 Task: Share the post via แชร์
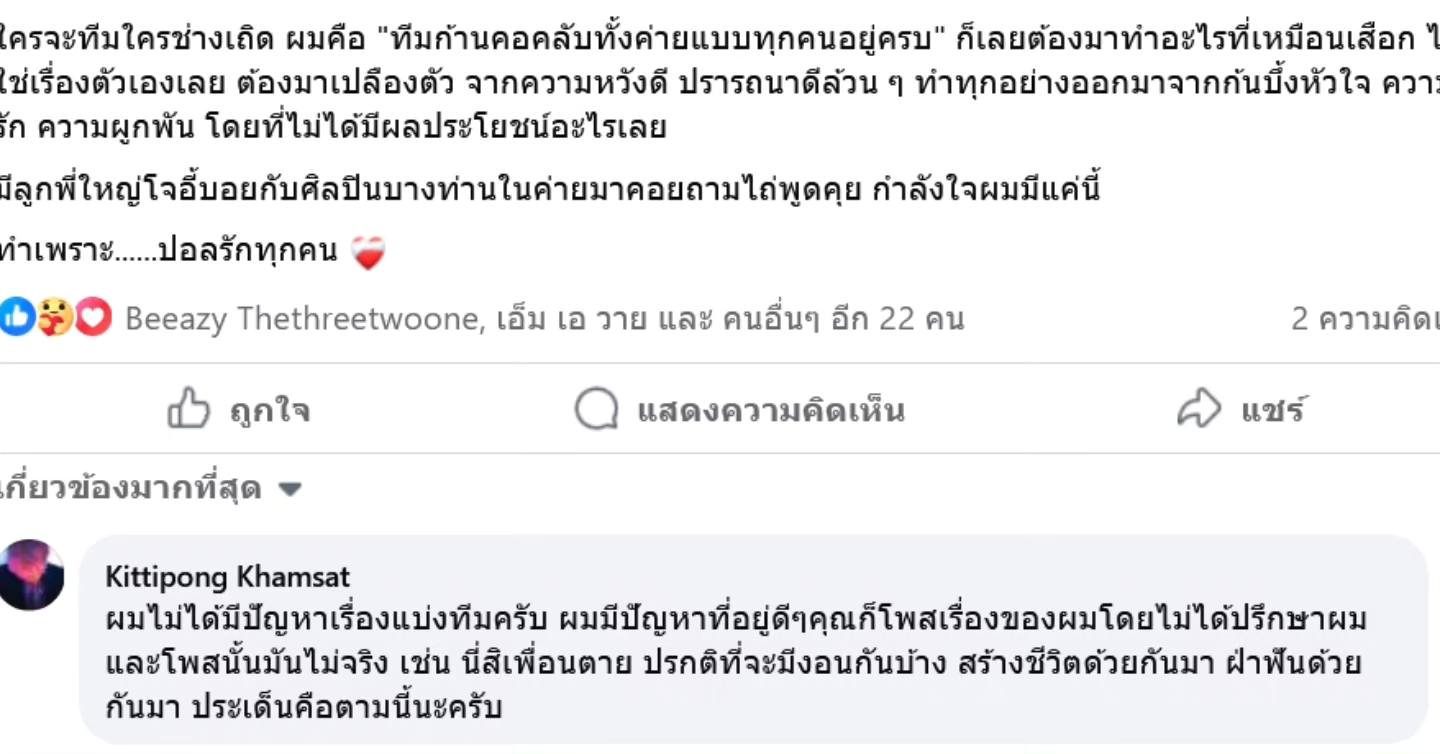pyautogui.click(x=1242, y=410)
